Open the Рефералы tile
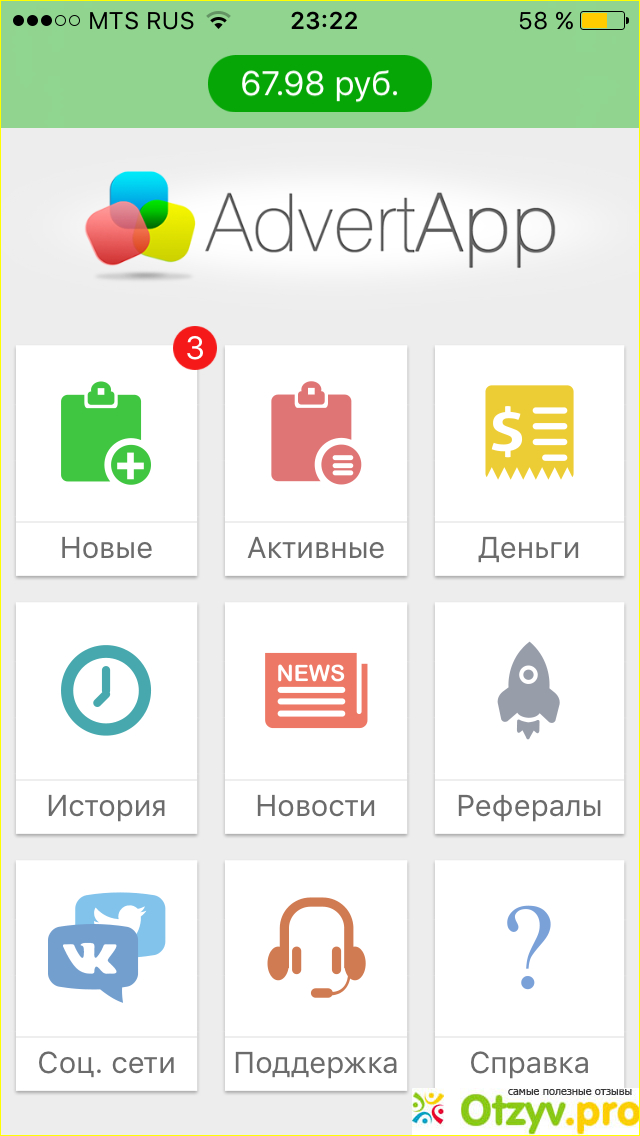 pyautogui.click(x=529, y=718)
